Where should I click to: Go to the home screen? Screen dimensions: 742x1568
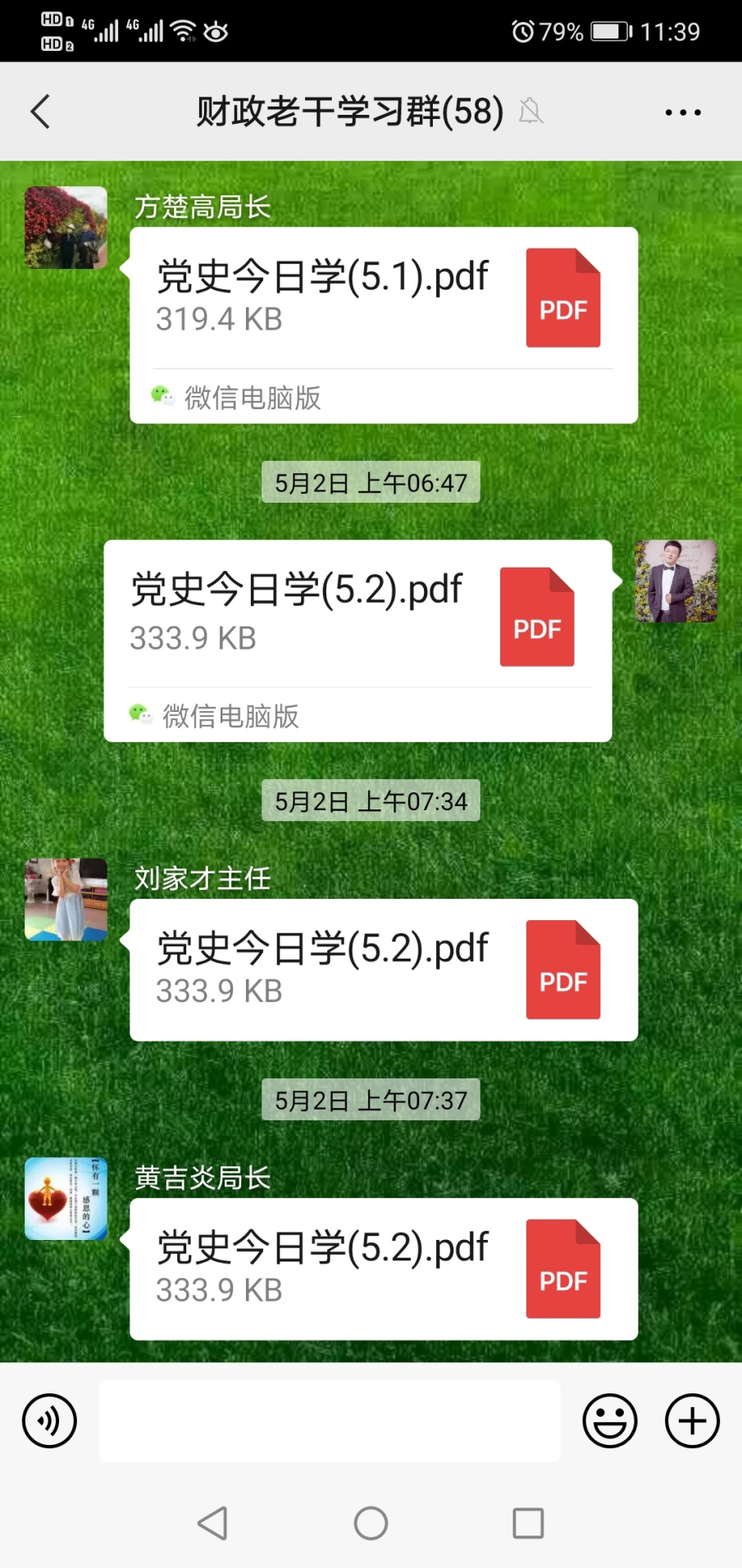tap(371, 1524)
